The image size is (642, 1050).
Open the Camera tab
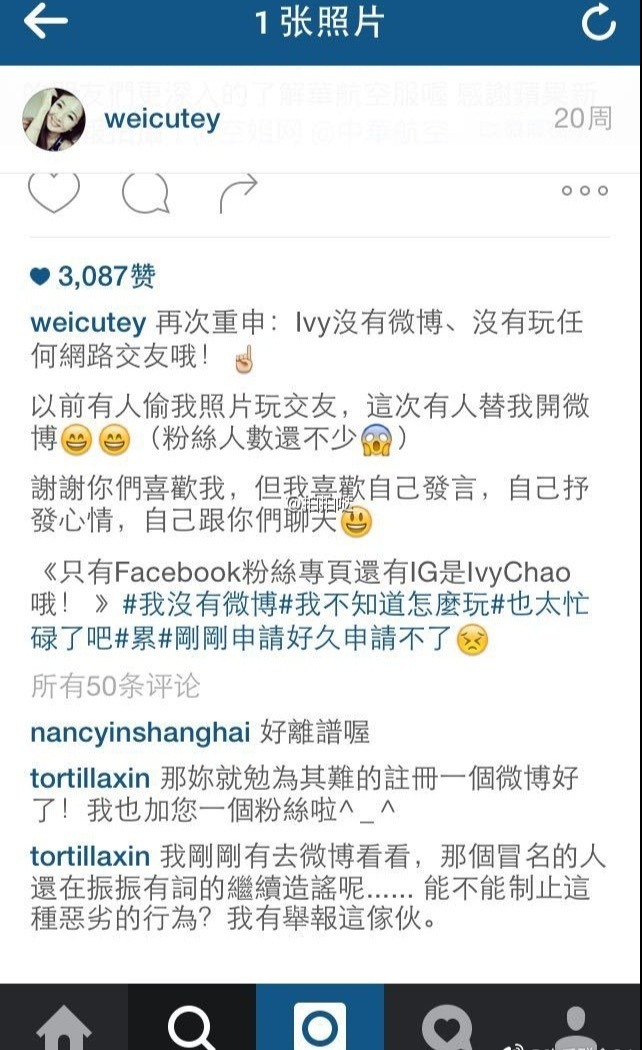tap(320, 1025)
